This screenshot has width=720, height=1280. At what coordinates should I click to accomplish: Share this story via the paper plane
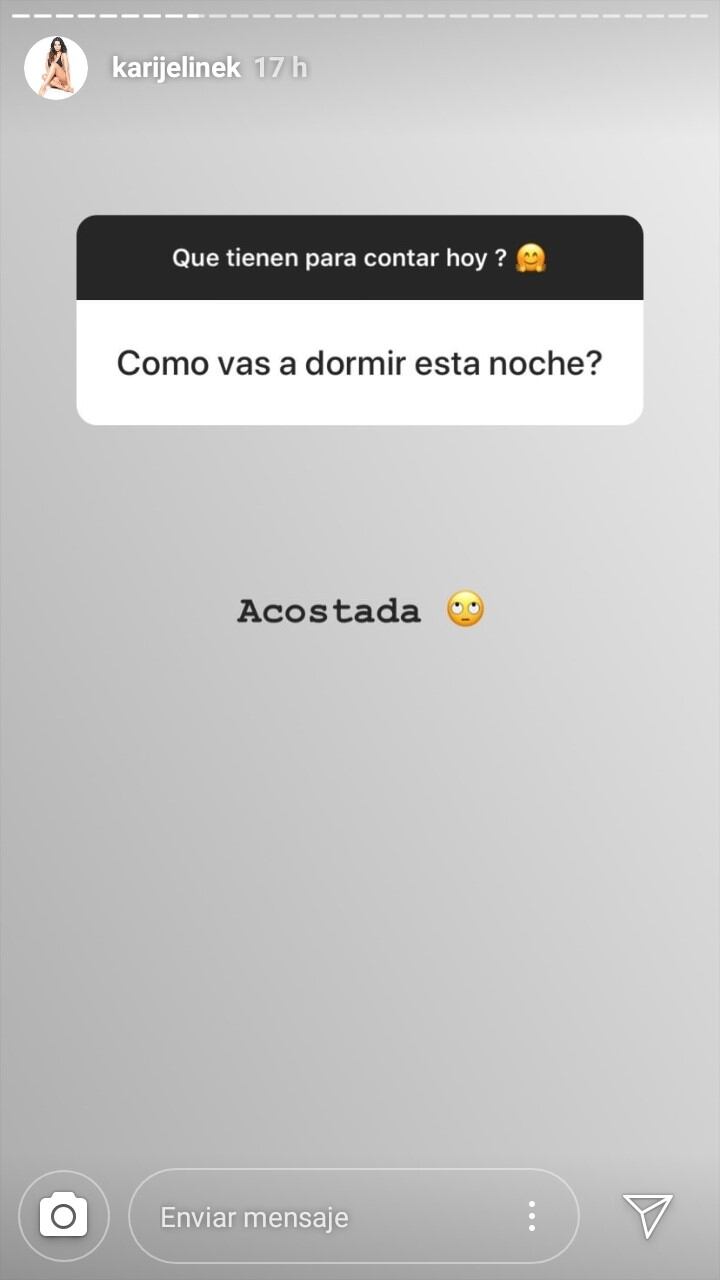pos(648,1215)
